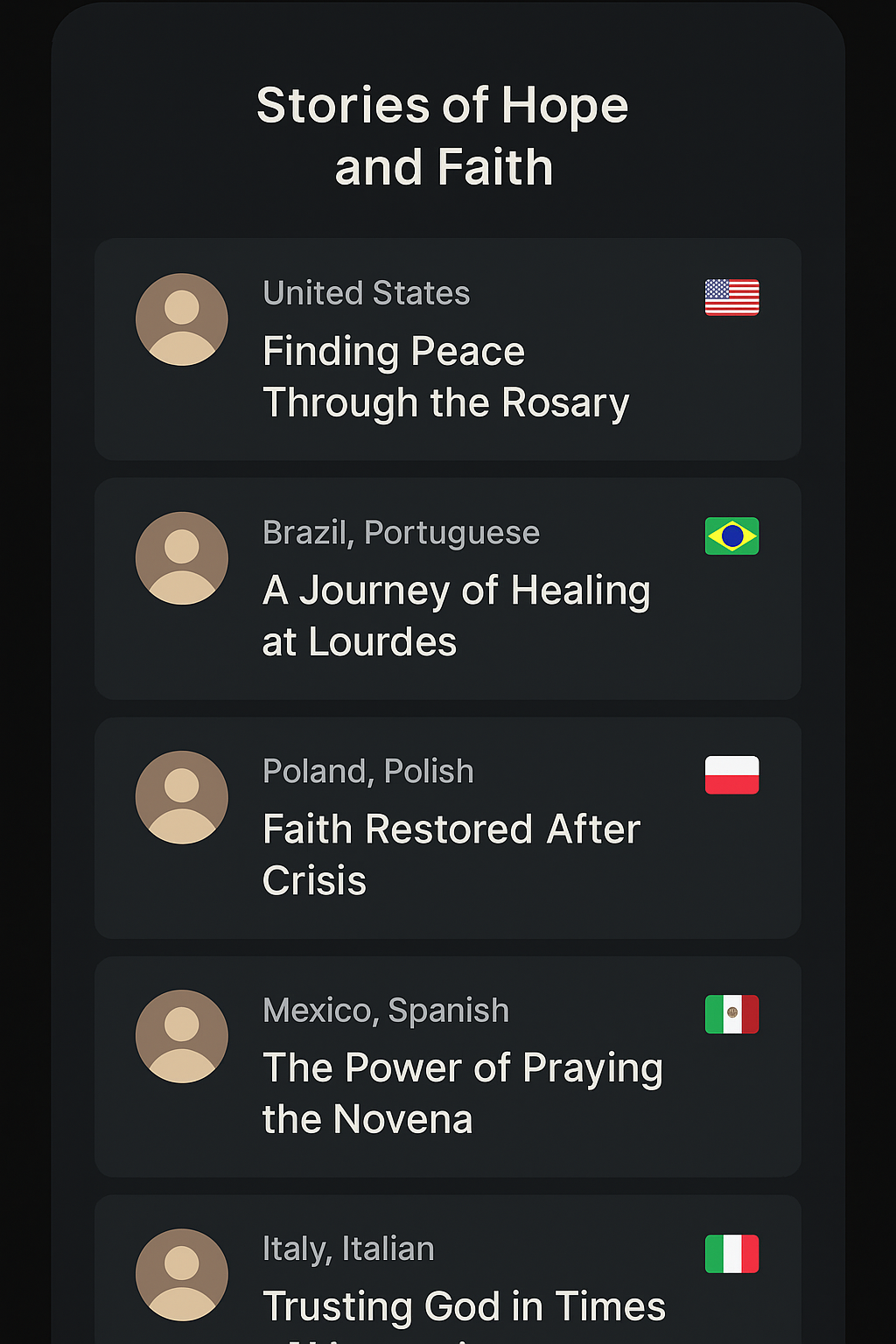Read A Journey of Healing at Lourdes
This screenshot has width=896, height=1344.
coord(455,616)
